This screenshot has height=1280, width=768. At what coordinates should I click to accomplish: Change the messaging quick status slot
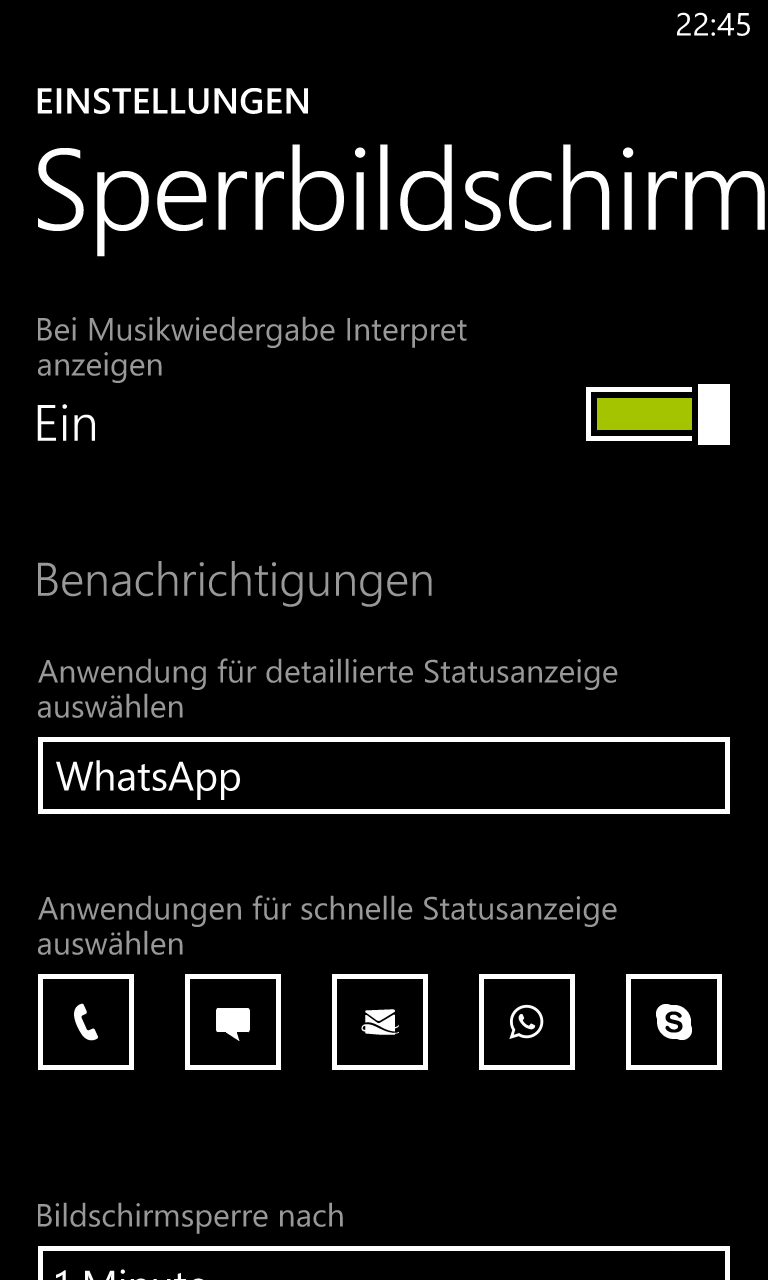(233, 1022)
